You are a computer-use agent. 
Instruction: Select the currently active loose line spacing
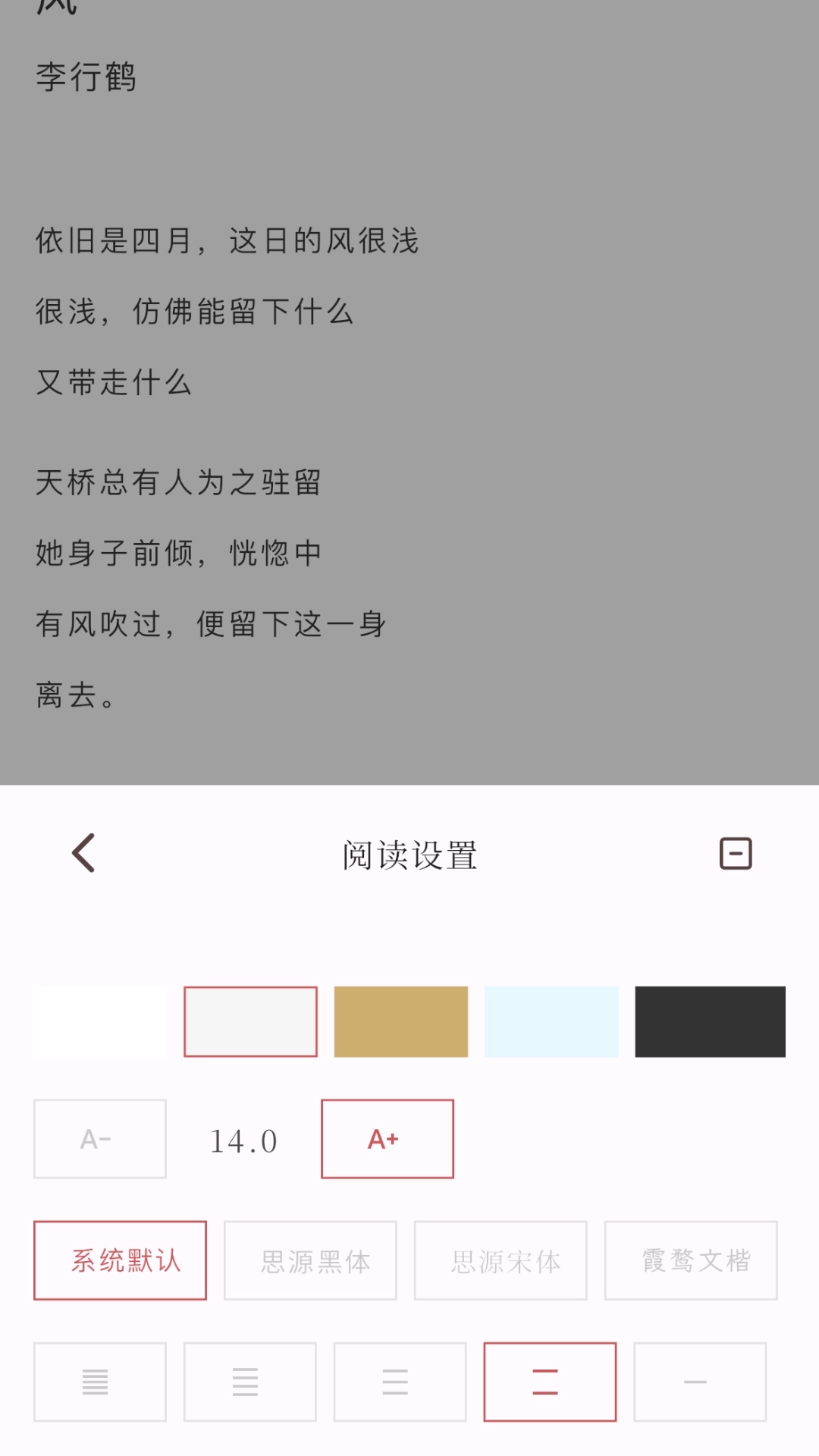pos(550,1382)
